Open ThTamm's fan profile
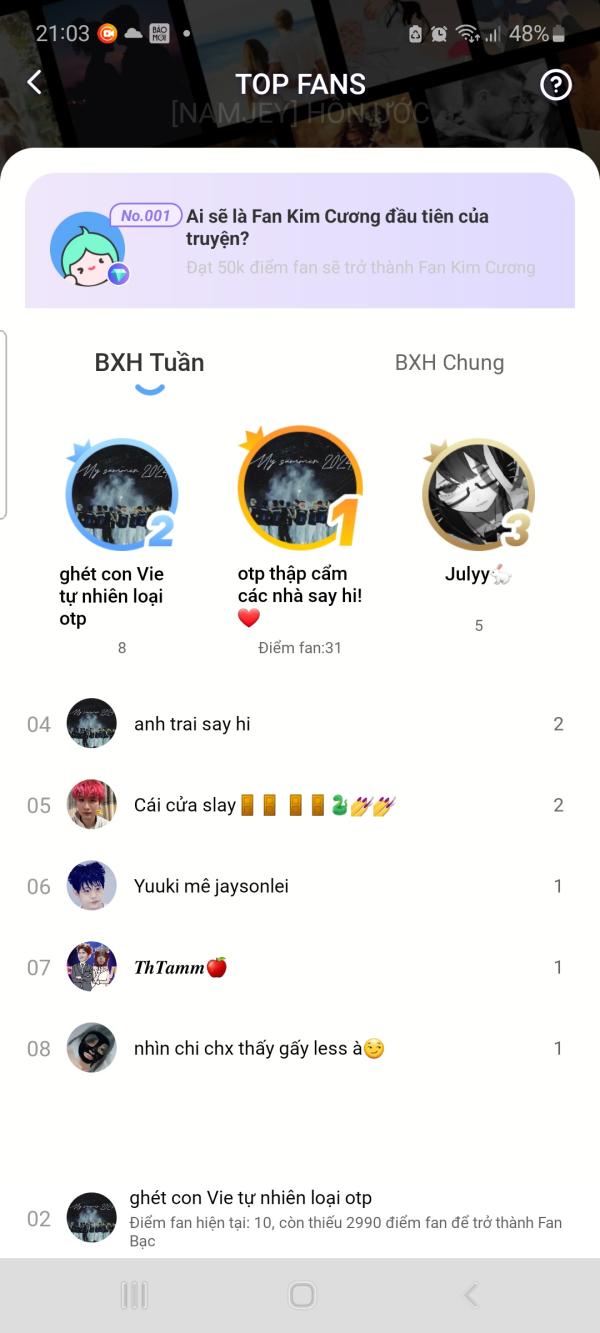The image size is (600, 1333). pos(169,967)
